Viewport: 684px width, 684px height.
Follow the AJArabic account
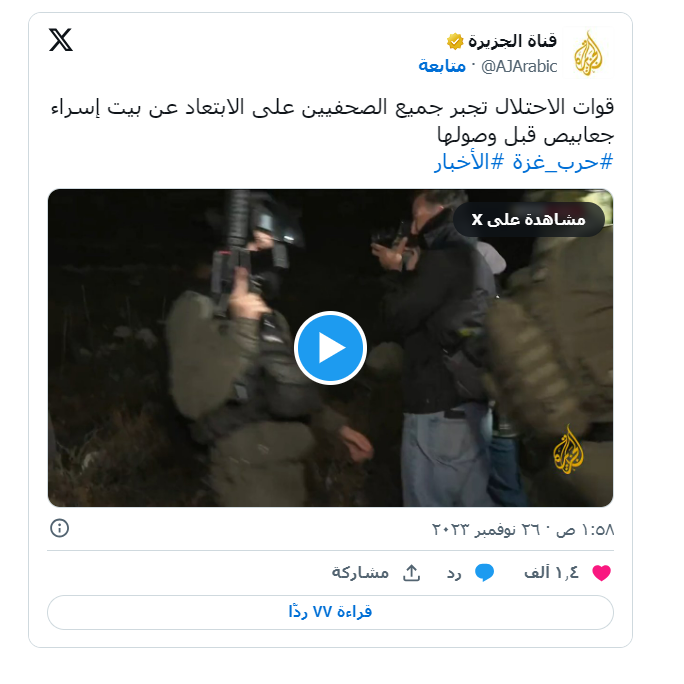442,66
